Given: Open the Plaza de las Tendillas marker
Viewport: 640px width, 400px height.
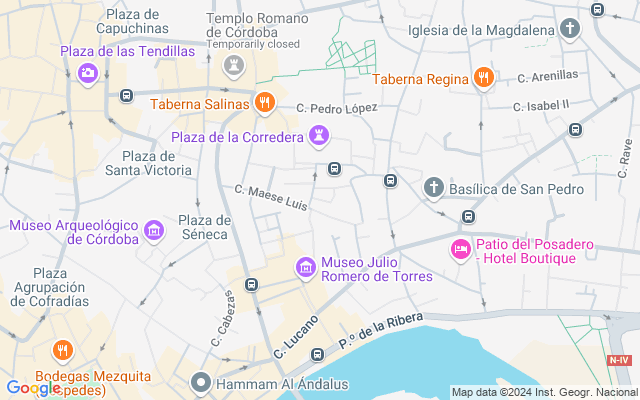Looking at the screenshot, I should tap(88, 74).
